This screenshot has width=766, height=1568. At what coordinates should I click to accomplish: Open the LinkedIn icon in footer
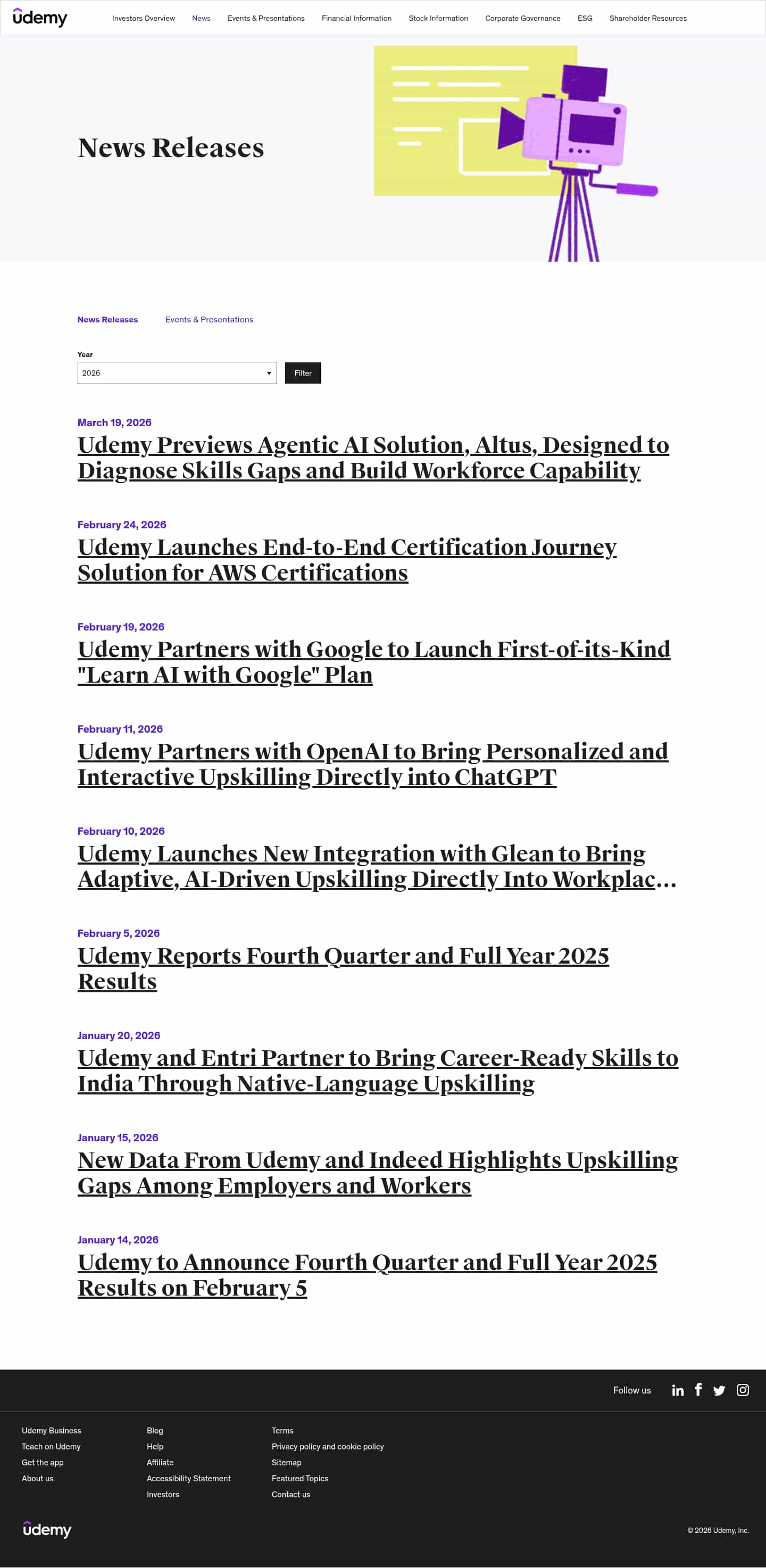[x=678, y=1390]
